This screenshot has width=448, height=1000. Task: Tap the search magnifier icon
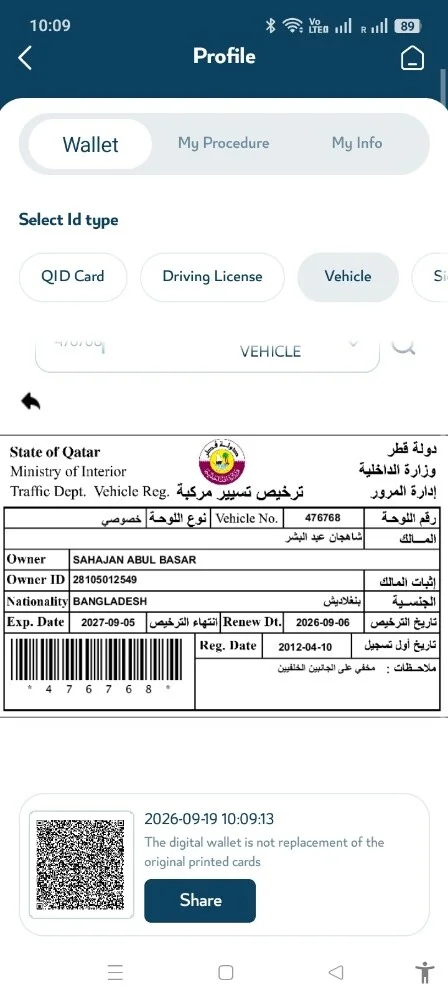tap(403, 346)
